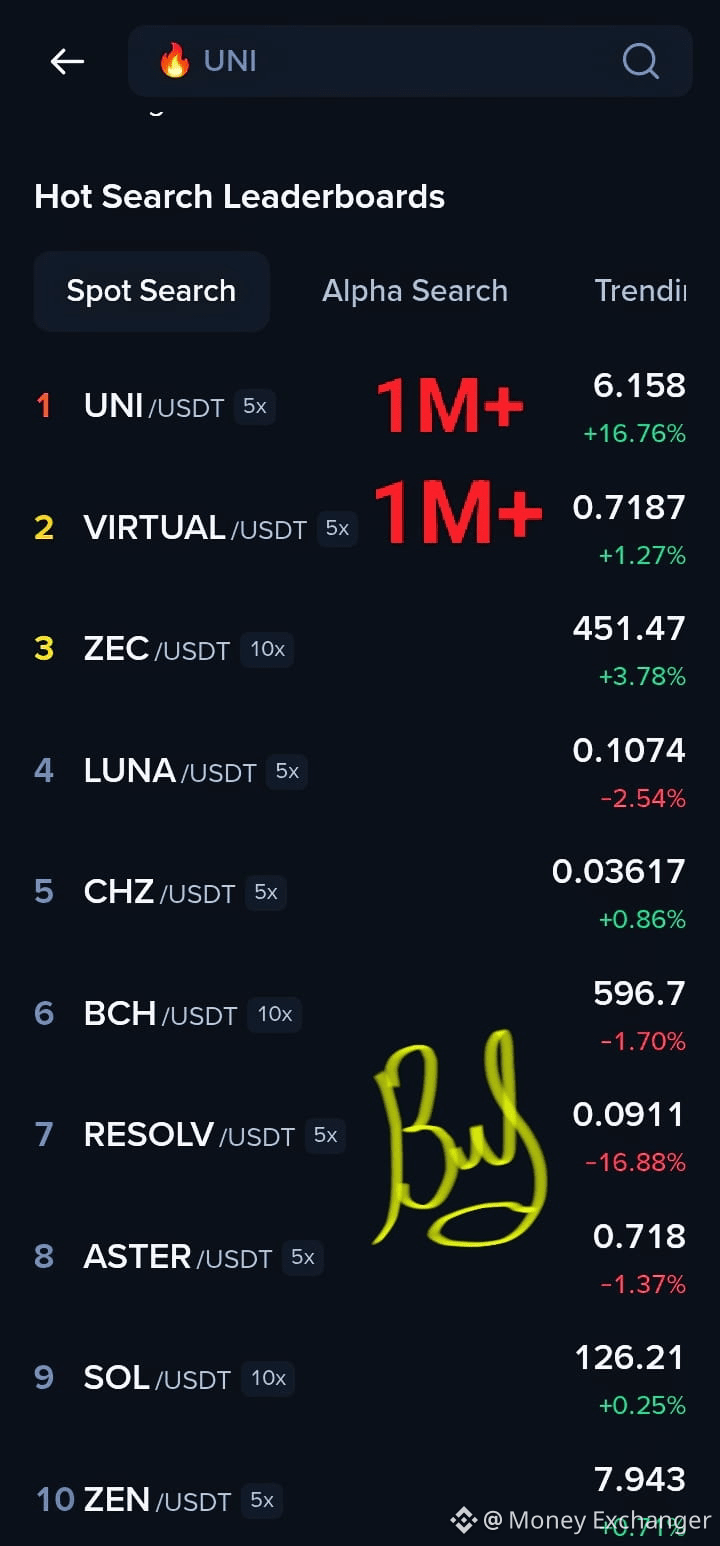Select the 5x badge next to ZEN
This screenshot has width=720, height=1546.
[262, 1501]
